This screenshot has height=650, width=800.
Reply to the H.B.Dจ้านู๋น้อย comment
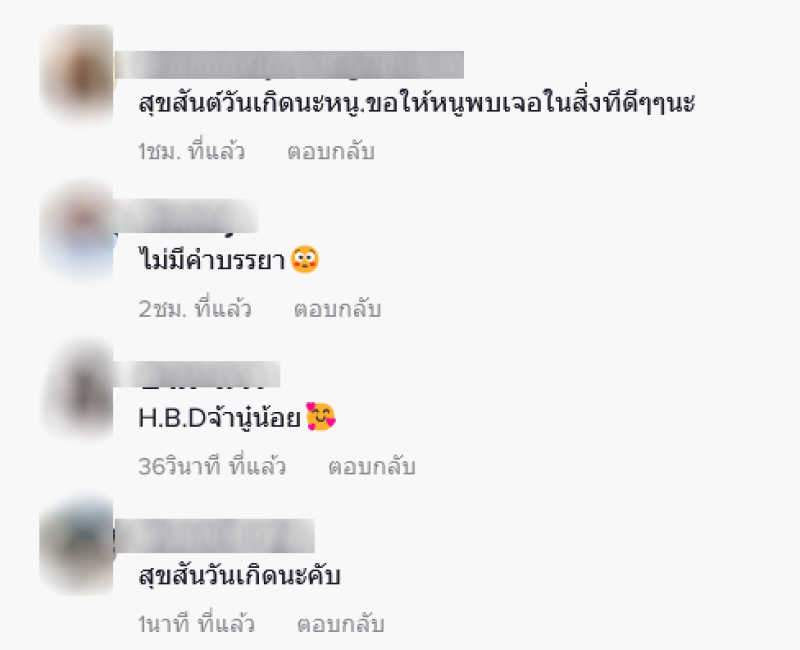[x=371, y=467]
